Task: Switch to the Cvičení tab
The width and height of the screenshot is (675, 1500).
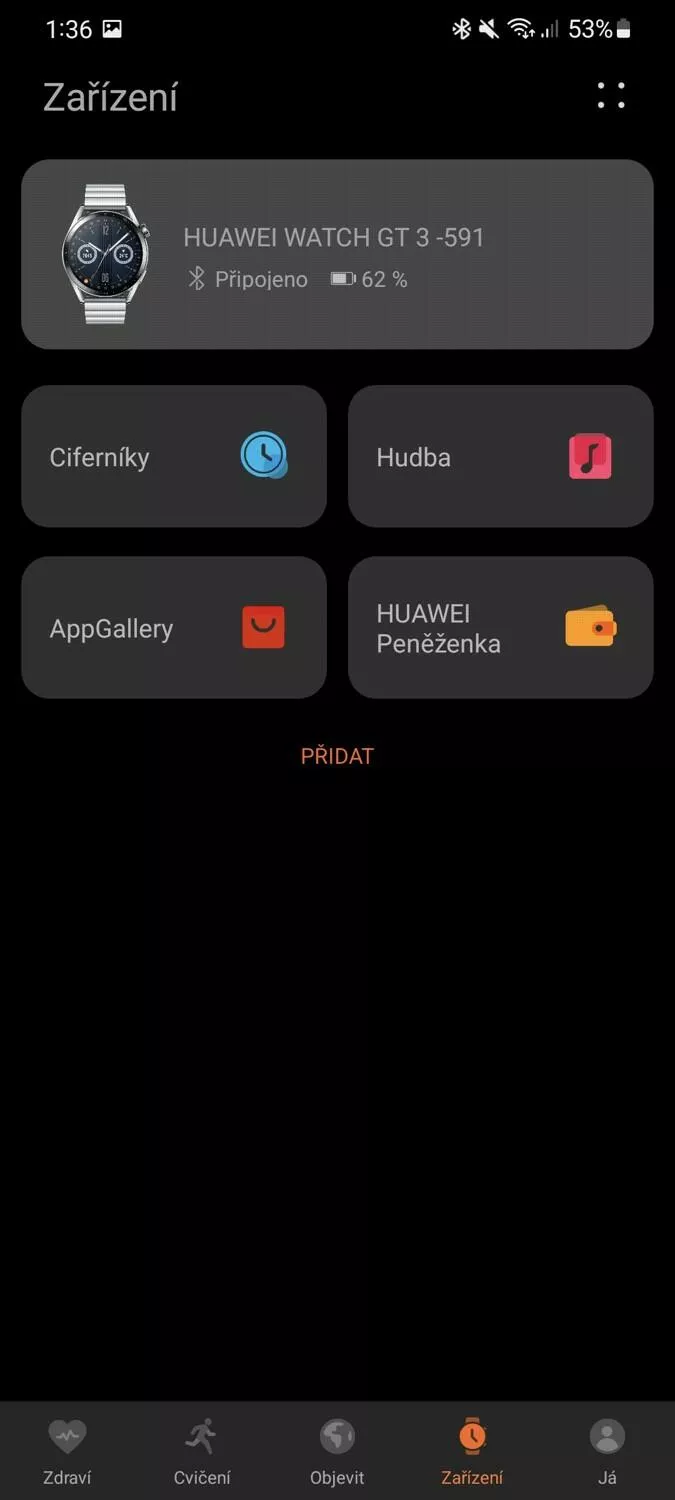Action: pos(202,1452)
